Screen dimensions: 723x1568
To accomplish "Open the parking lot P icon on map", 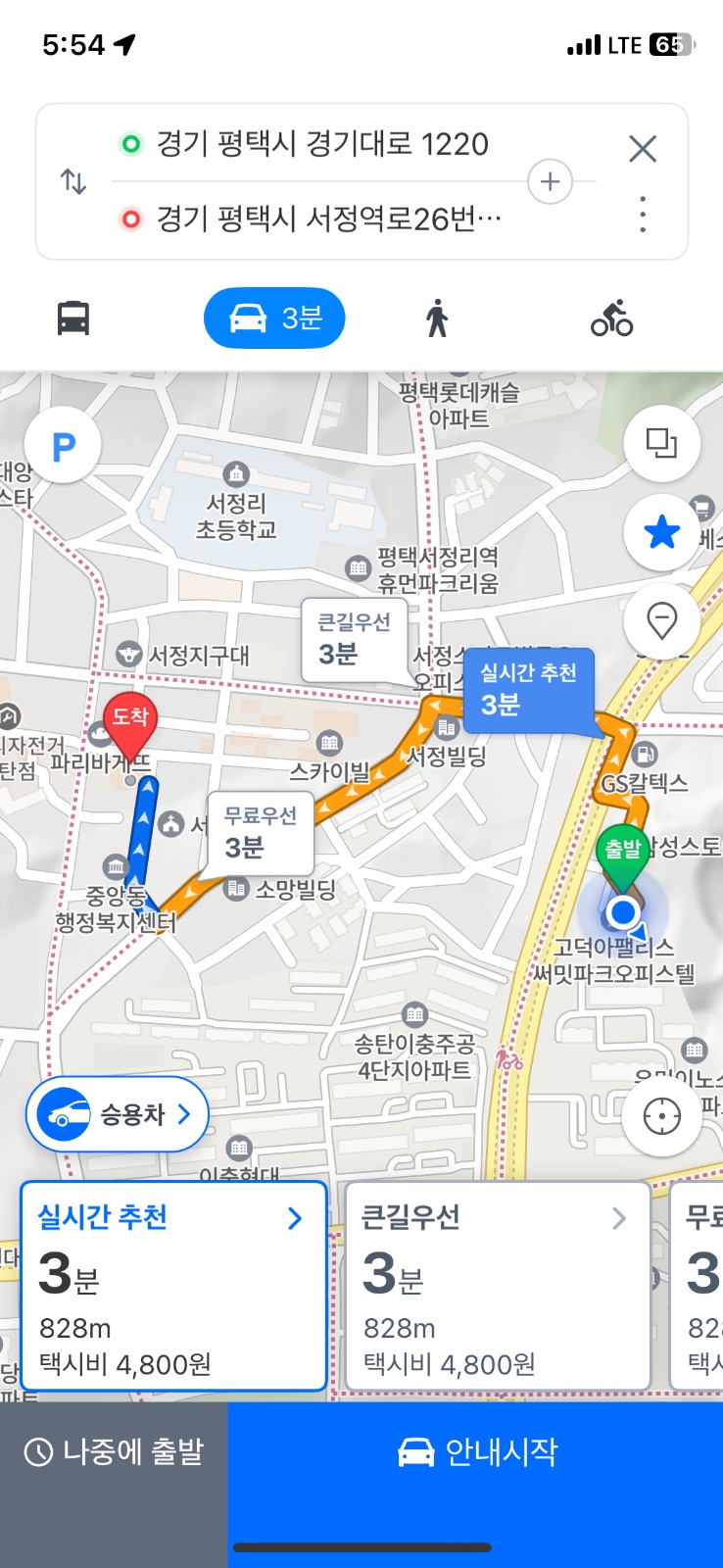I will tap(61, 444).
